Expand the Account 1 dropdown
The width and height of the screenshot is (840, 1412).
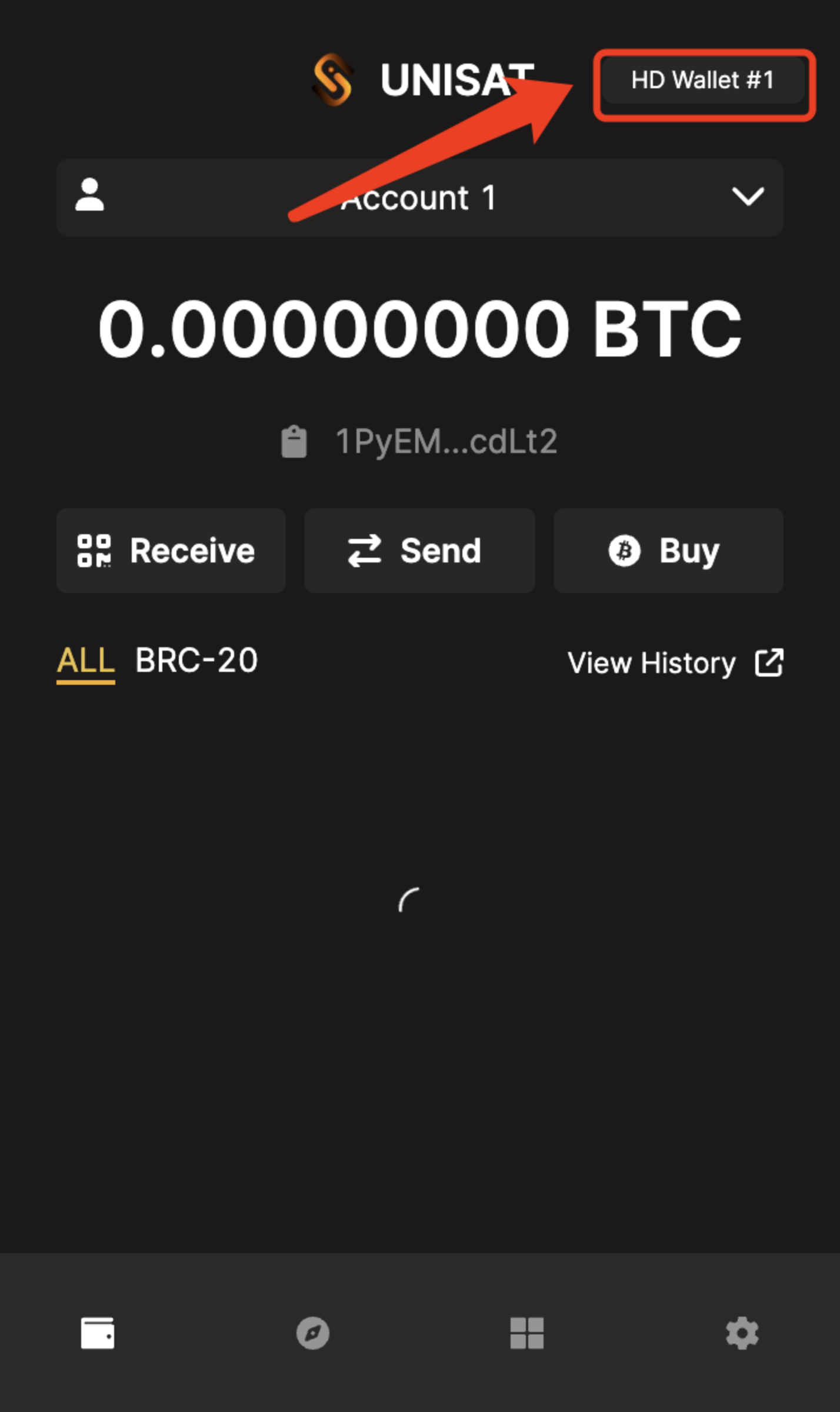point(420,198)
